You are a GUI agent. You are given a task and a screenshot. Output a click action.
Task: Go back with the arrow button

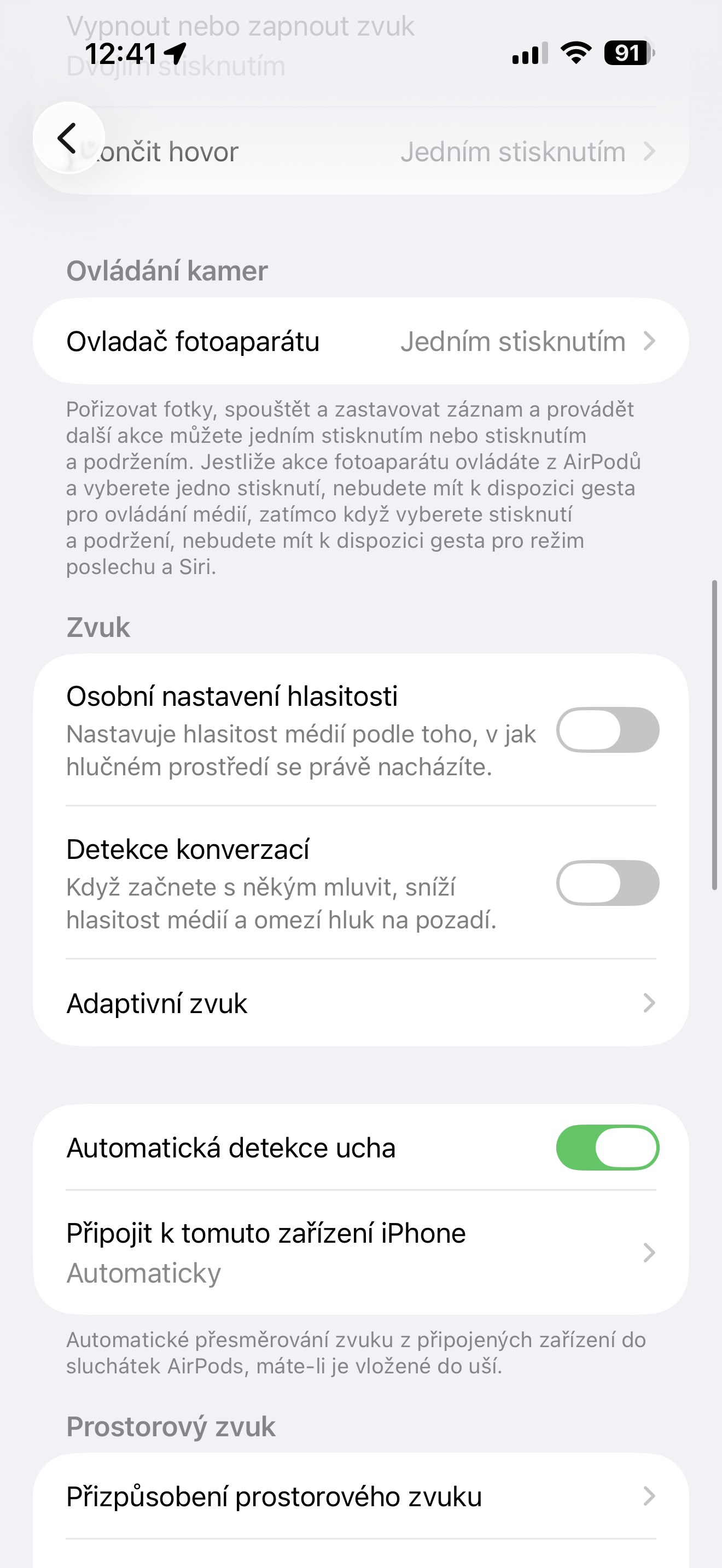click(68, 138)
